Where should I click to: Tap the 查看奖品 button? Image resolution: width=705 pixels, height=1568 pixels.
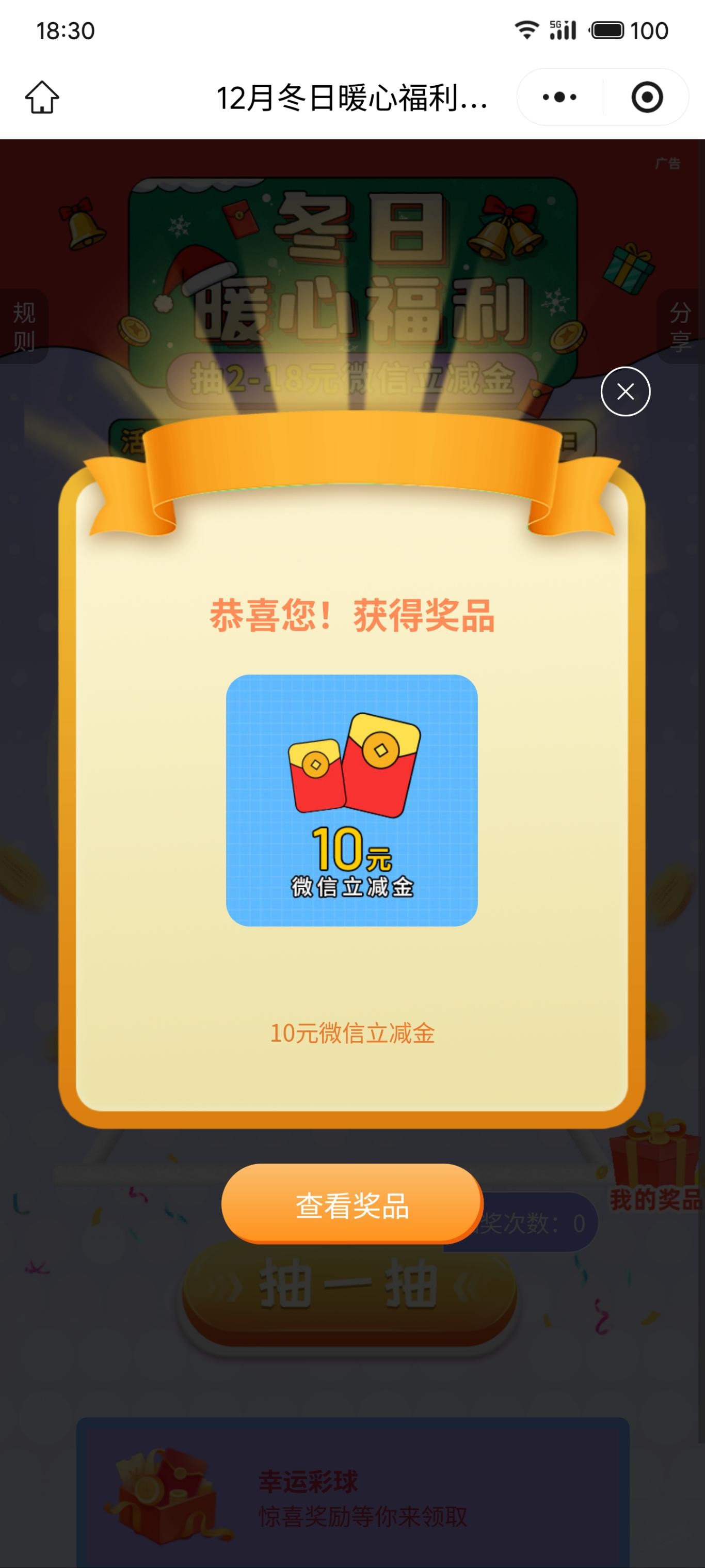tap(351, 1206)
